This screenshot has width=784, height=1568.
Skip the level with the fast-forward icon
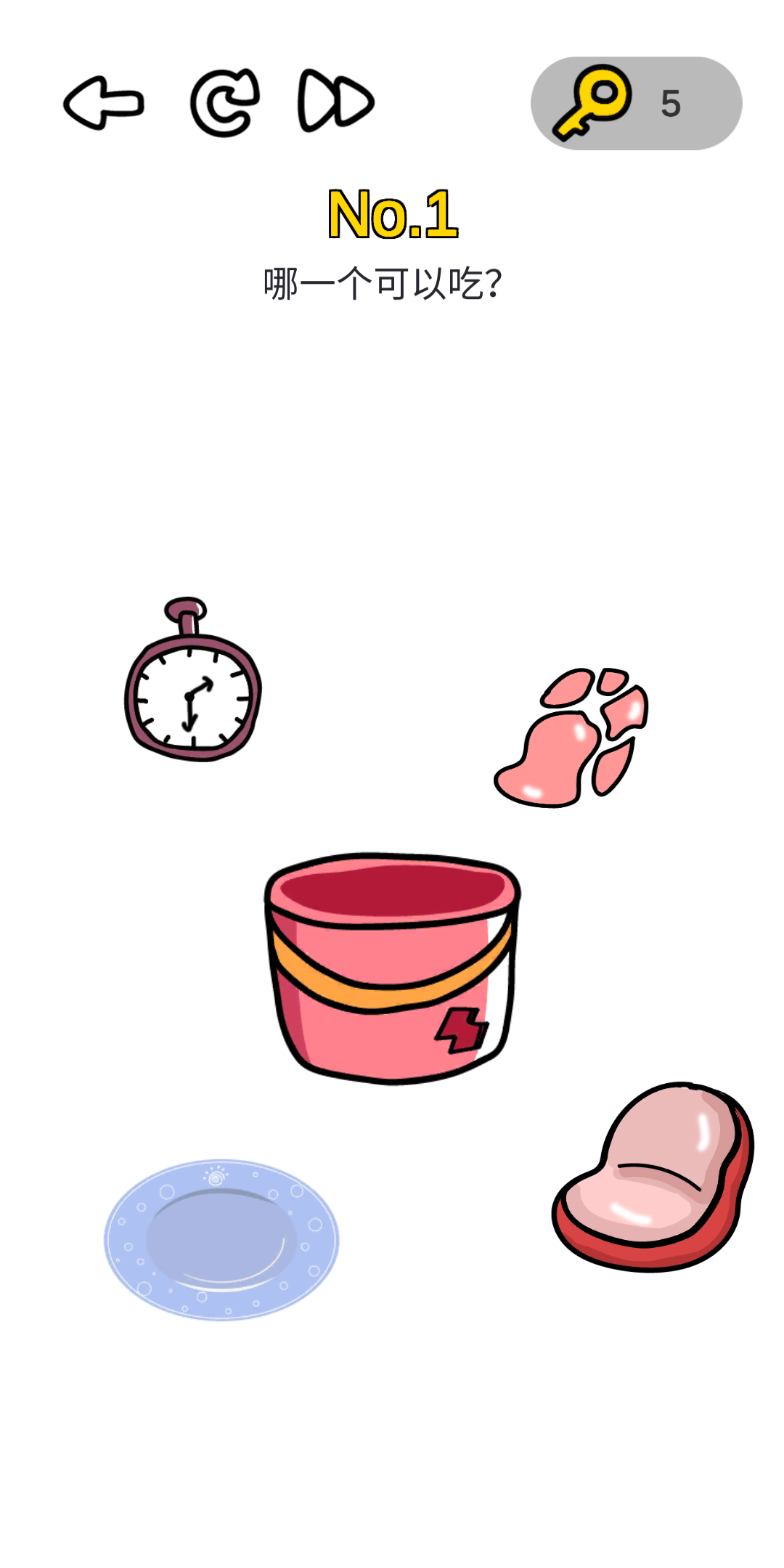(336, 102)
